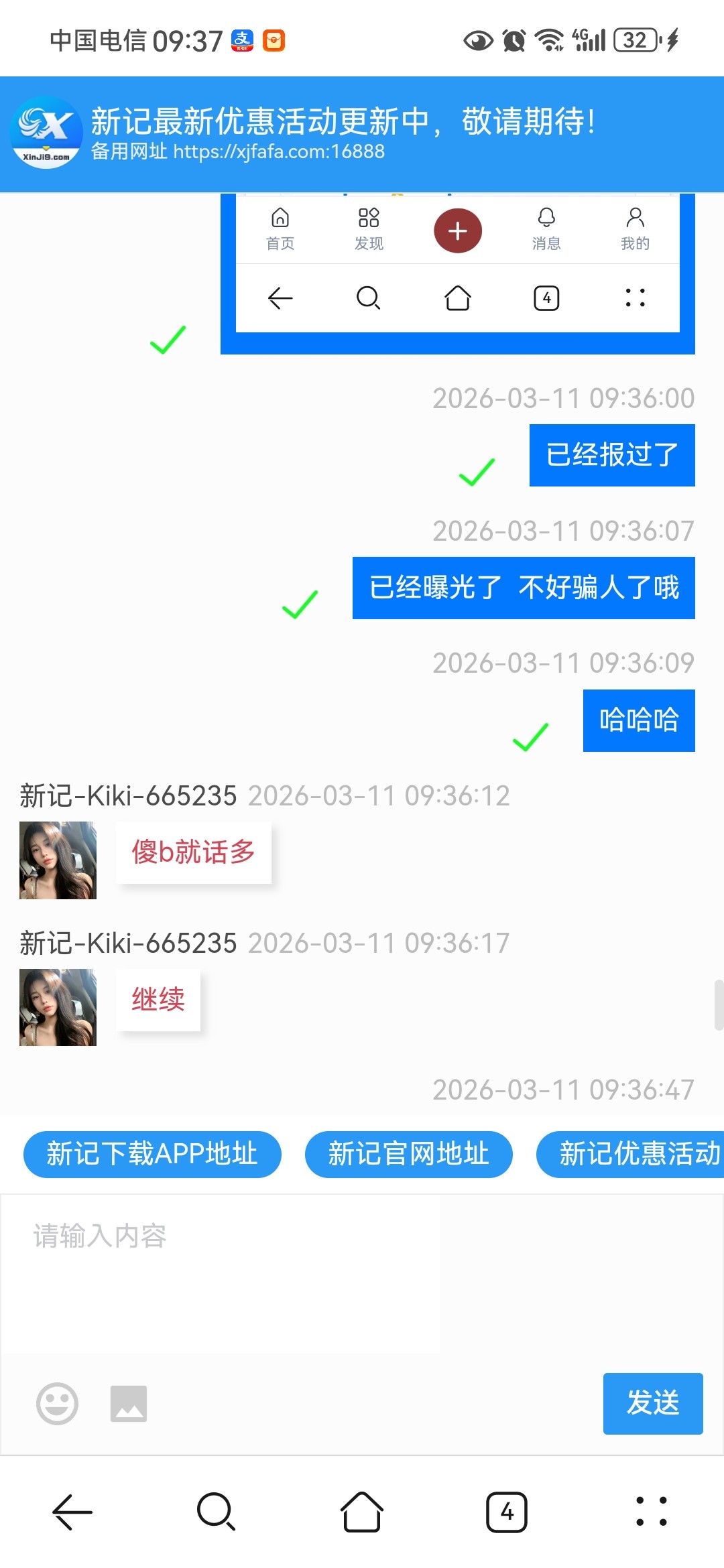Open the emoji picker in chat

pos(57,1404)
